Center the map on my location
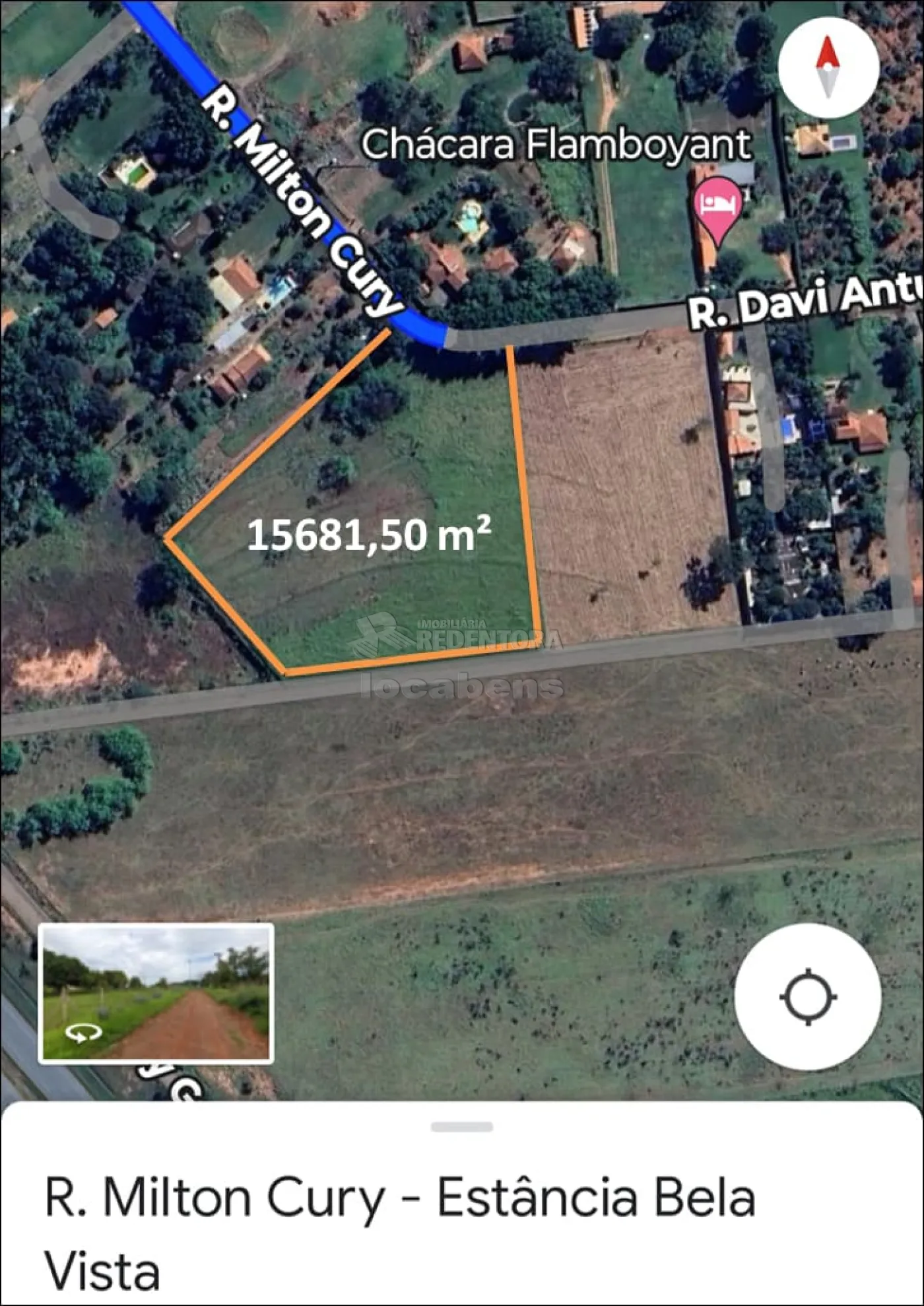The width and height of the screenshot is (924, 1306). 808,996
